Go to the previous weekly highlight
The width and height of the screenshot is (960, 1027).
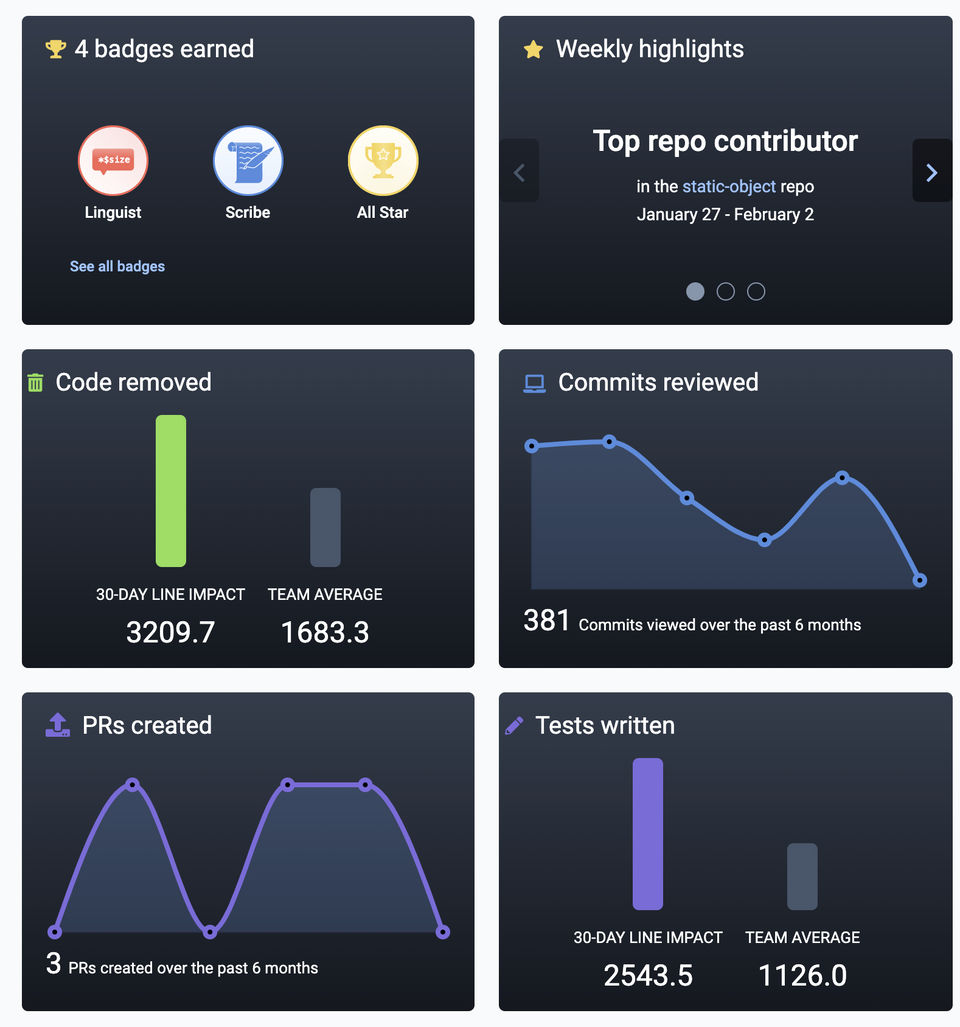519,172
